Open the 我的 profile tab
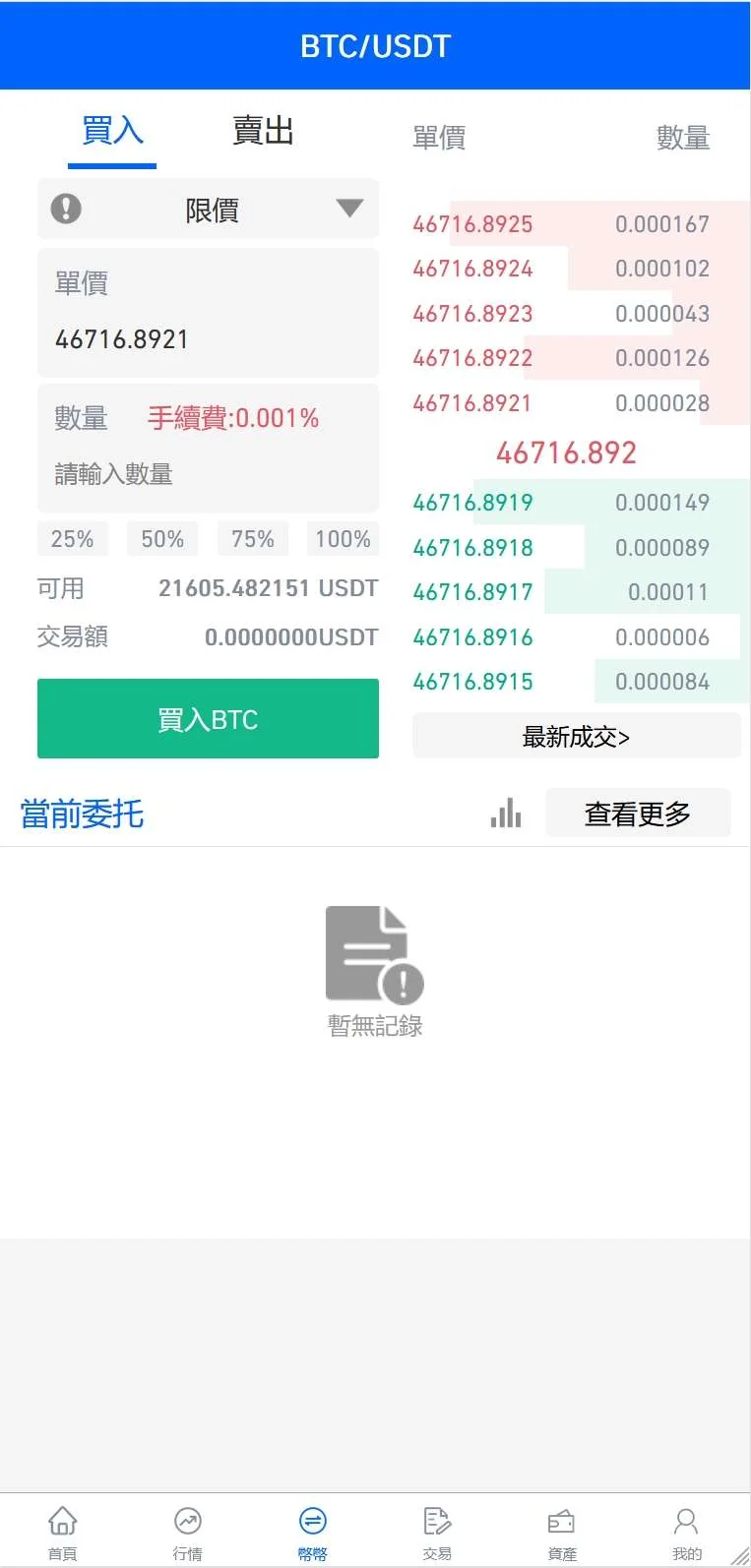The width and height of the screenshot is (751, 1568). coord(687,1533)
